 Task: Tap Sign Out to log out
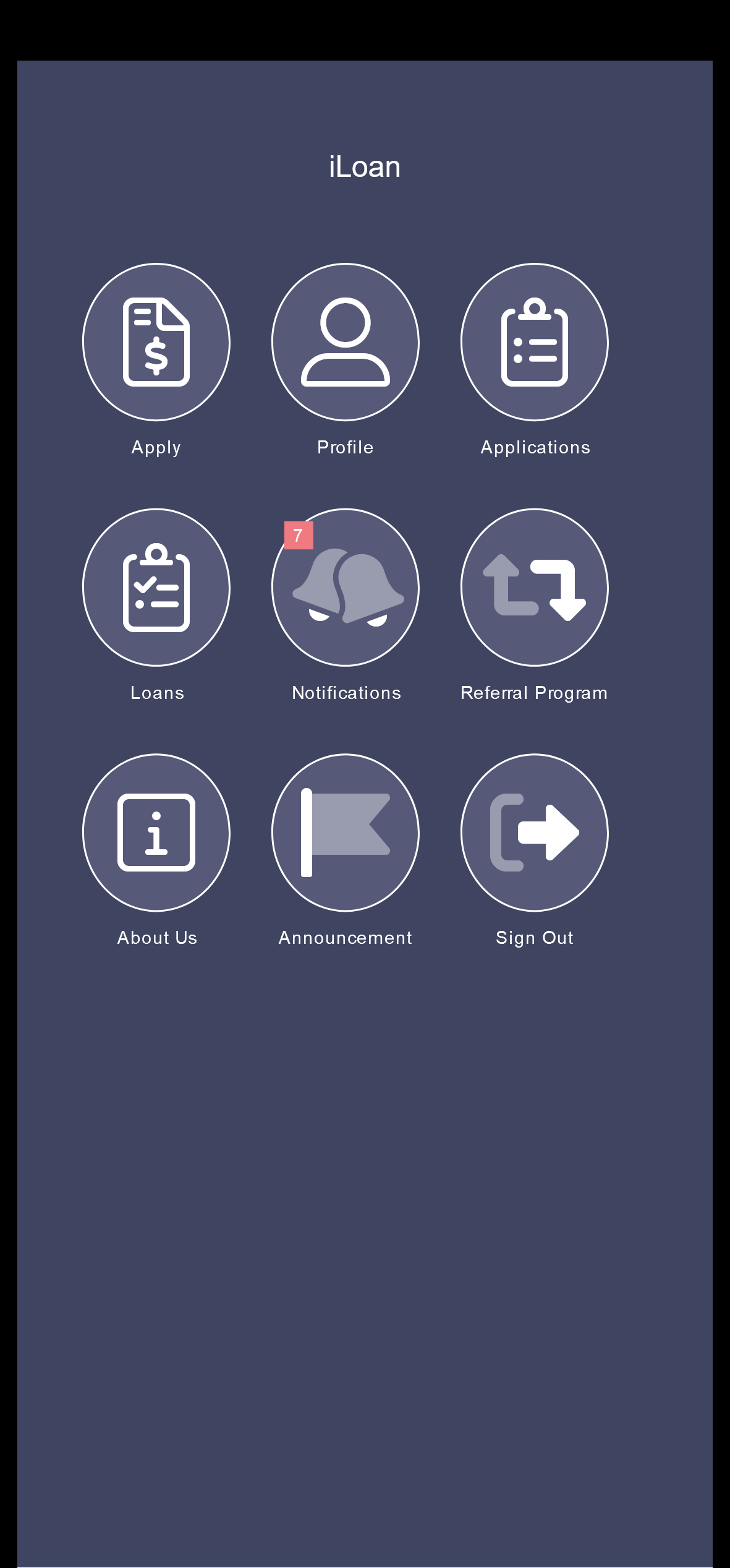(x=535, y=833)
